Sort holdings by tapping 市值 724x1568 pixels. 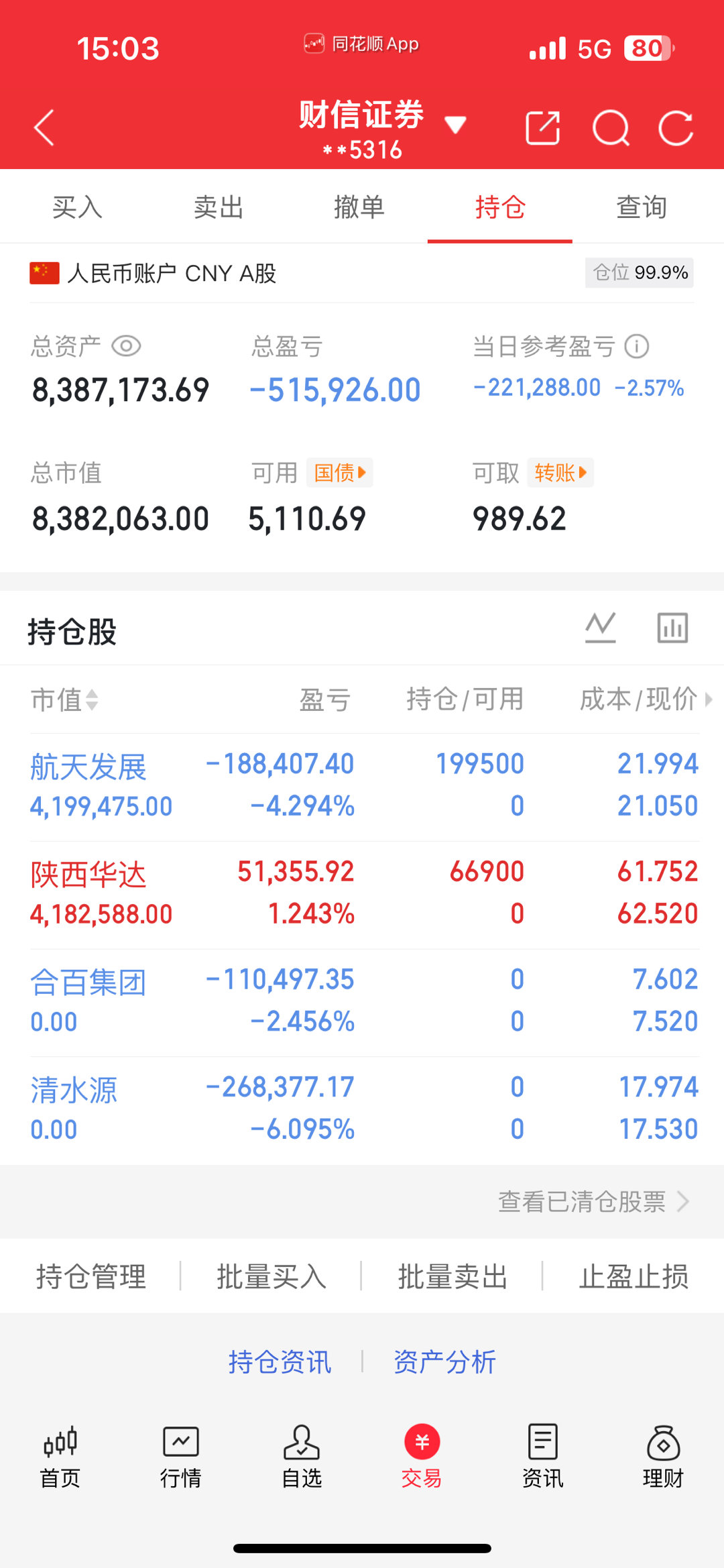(x=64, y=699)
